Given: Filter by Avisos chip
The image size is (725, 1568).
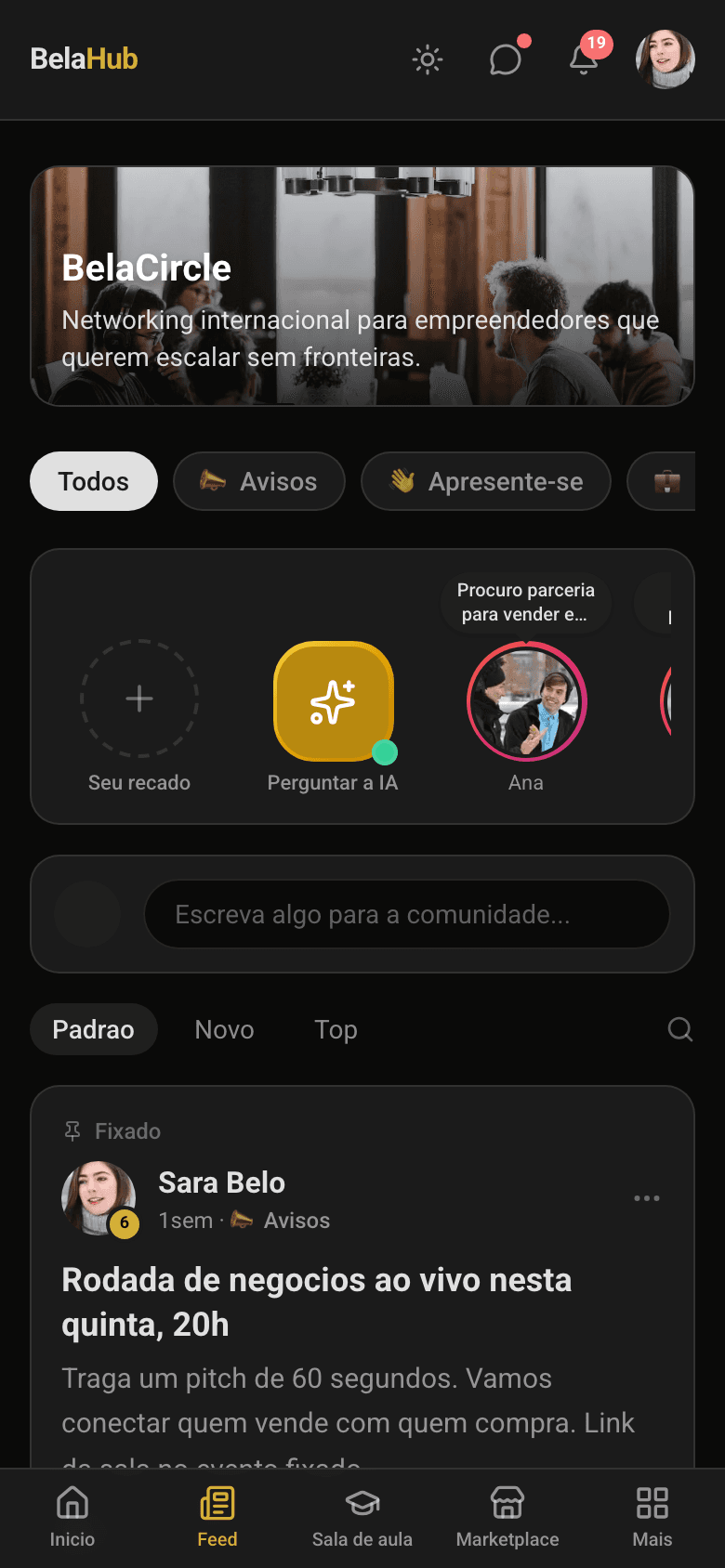Looking at the screenshot, I should click(259, 481).
